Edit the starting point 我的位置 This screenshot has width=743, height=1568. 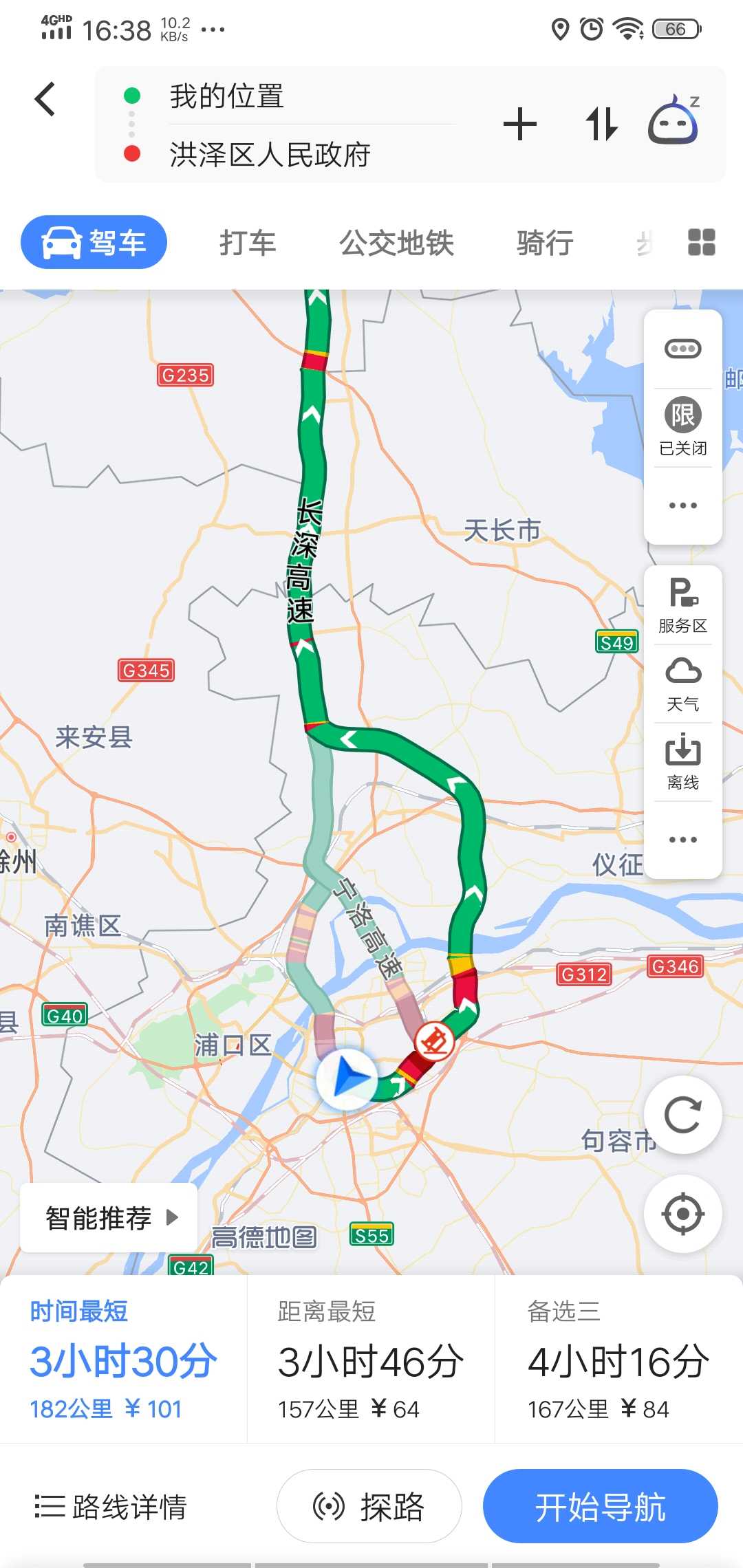227,96
